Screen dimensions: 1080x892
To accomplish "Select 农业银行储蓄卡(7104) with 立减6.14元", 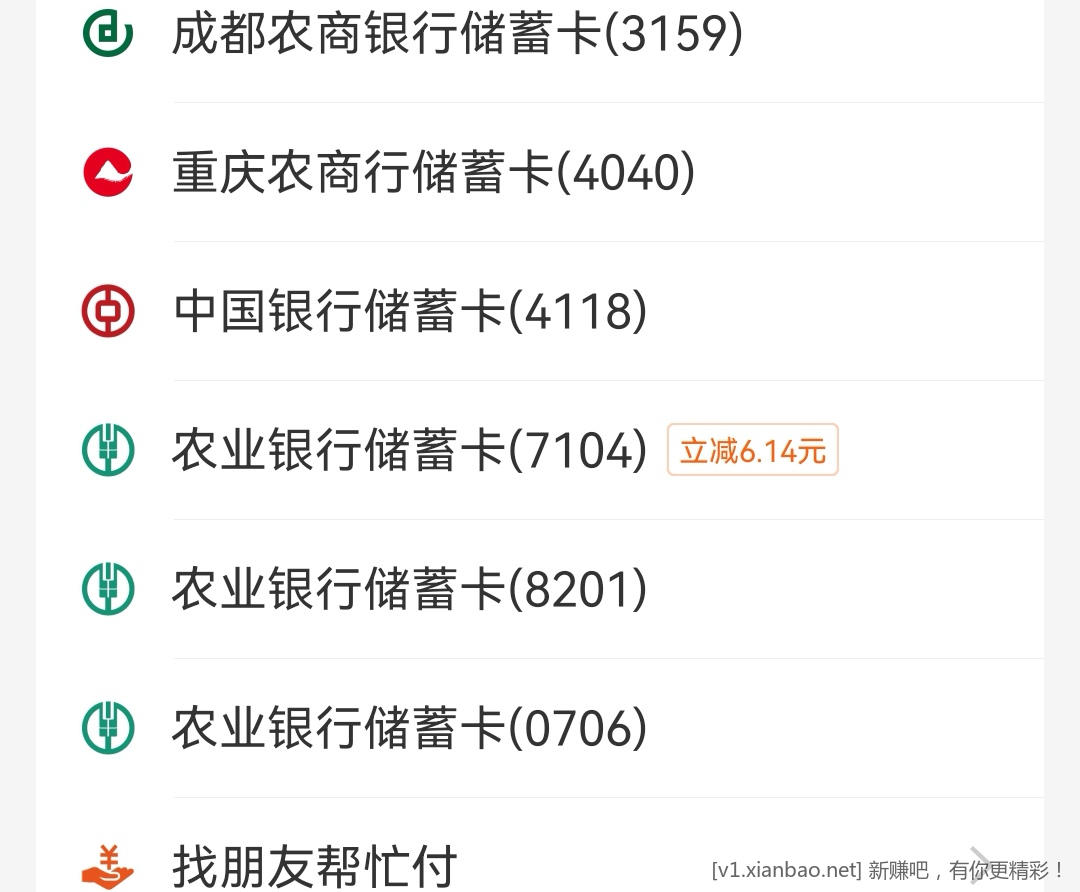I will [410, 450].
